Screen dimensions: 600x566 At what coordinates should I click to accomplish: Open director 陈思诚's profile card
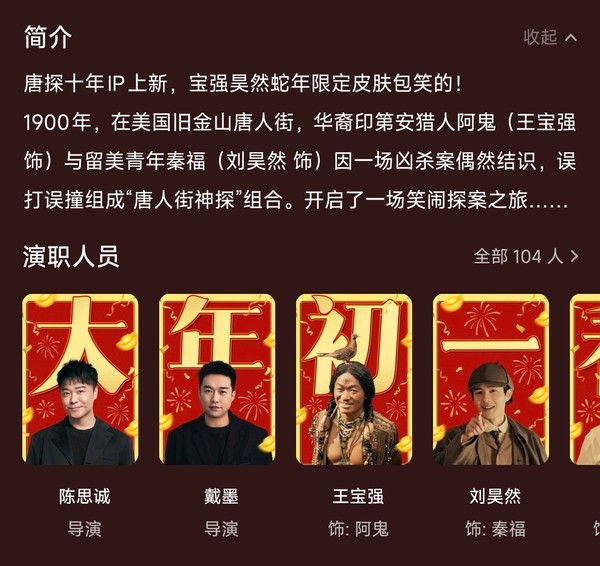click(x=81, y=380)
